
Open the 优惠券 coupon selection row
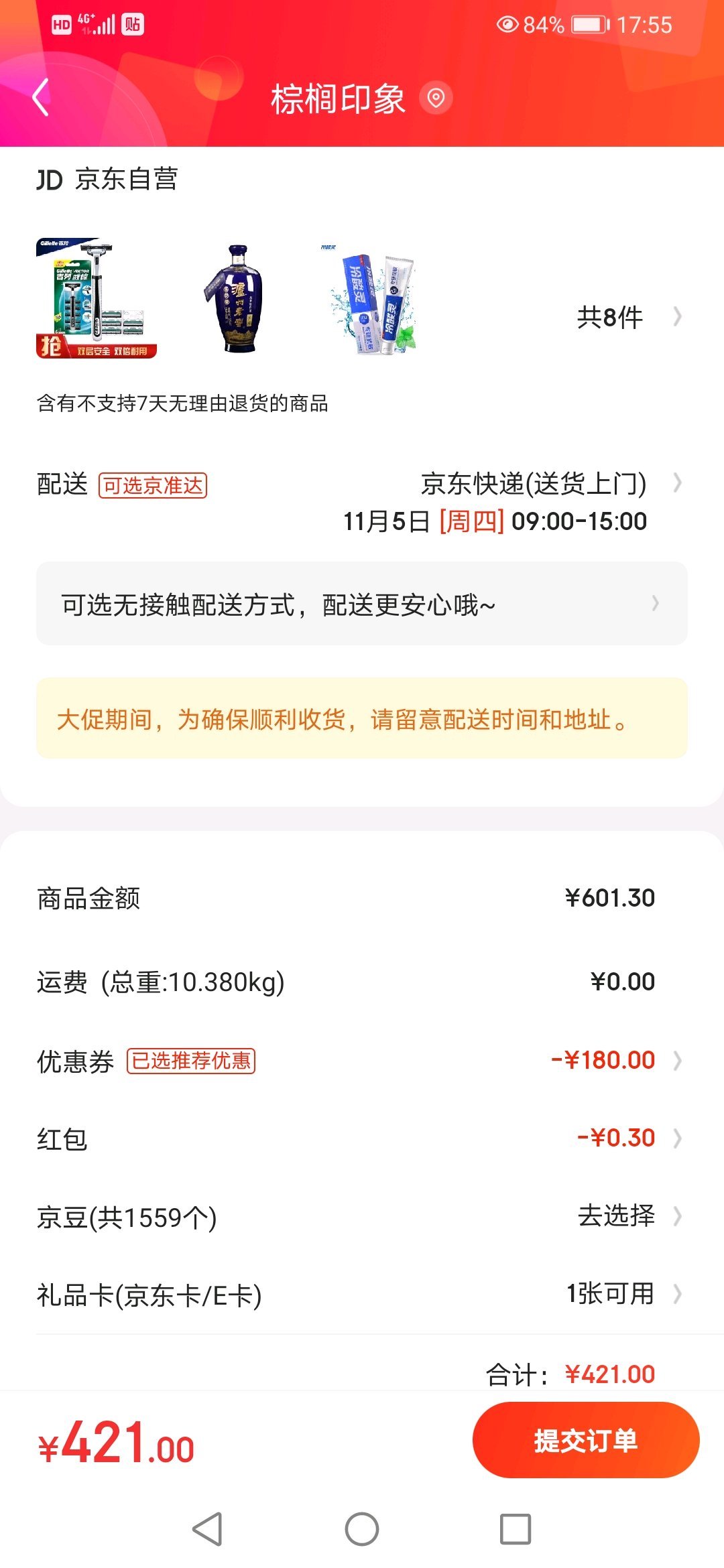[362, 1061]
